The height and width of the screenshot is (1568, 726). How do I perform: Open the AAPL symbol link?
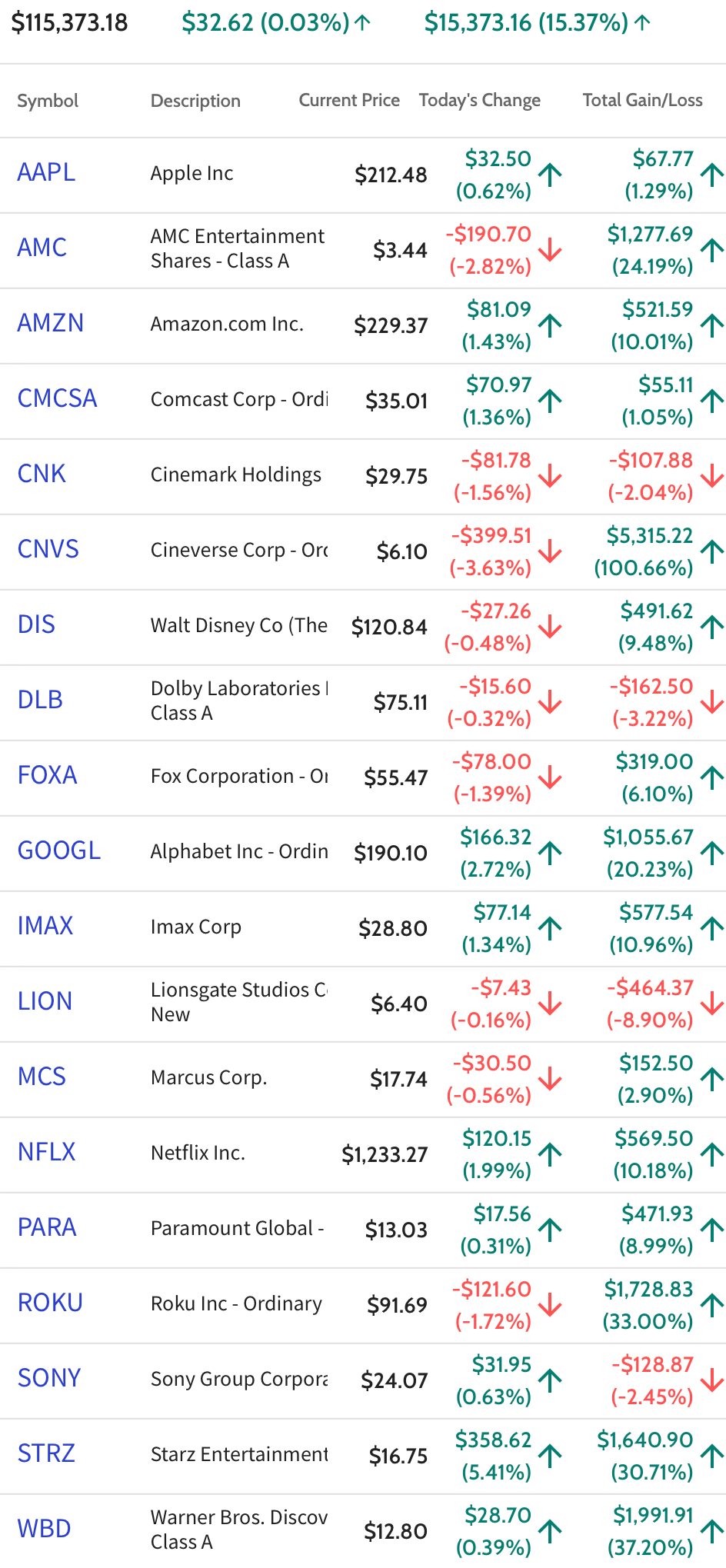46,172
